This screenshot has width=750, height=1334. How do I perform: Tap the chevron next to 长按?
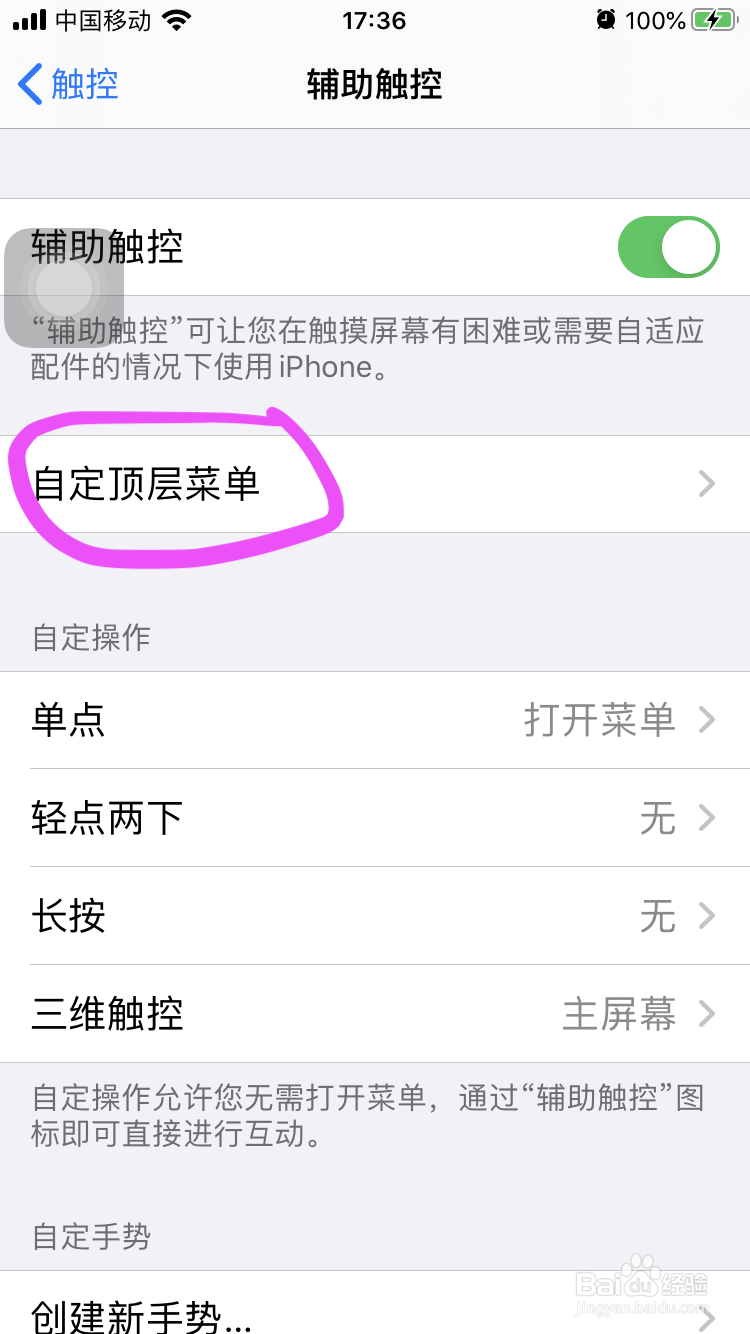click(708, 916)
